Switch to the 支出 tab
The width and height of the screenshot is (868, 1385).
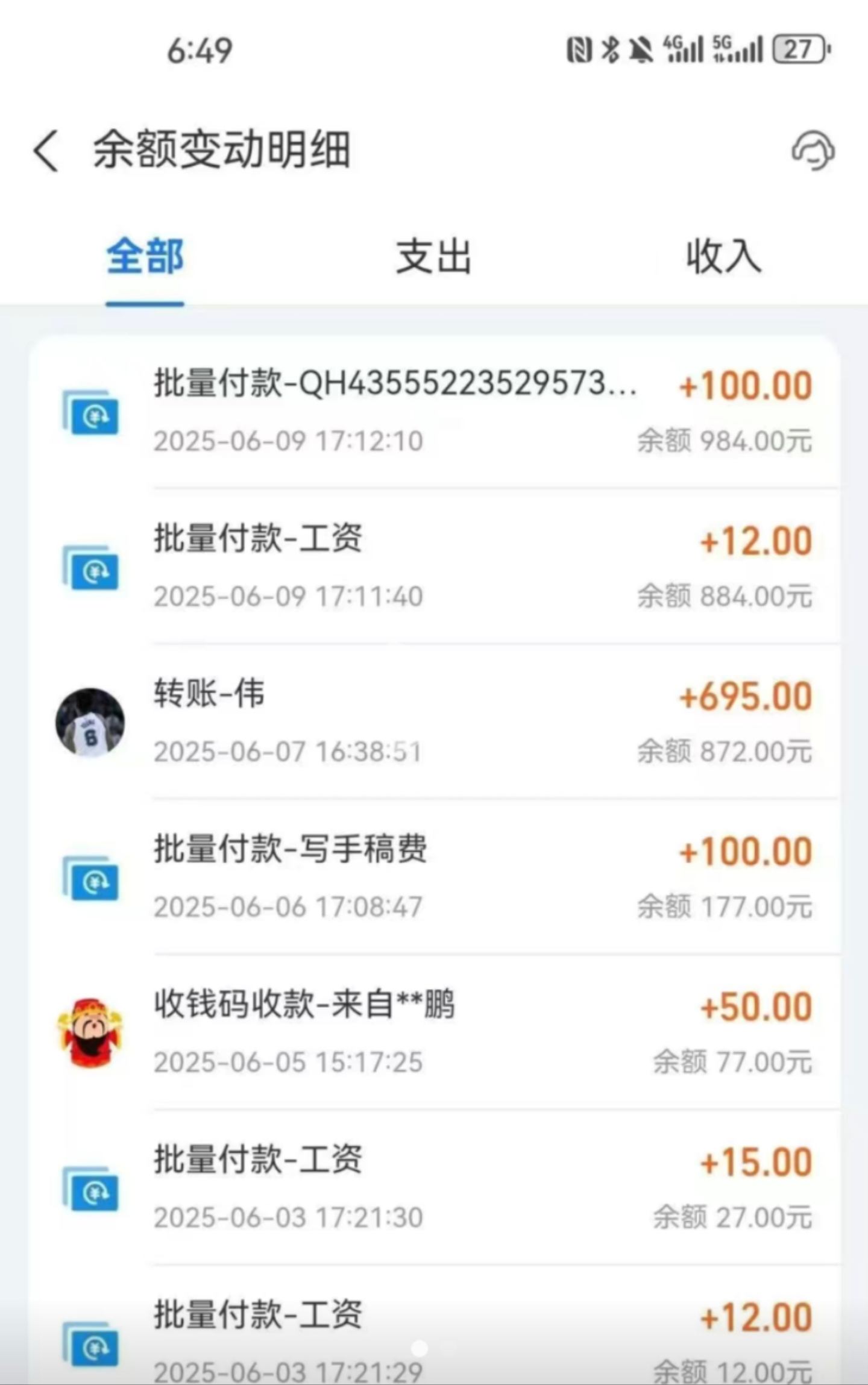[433, 257]
